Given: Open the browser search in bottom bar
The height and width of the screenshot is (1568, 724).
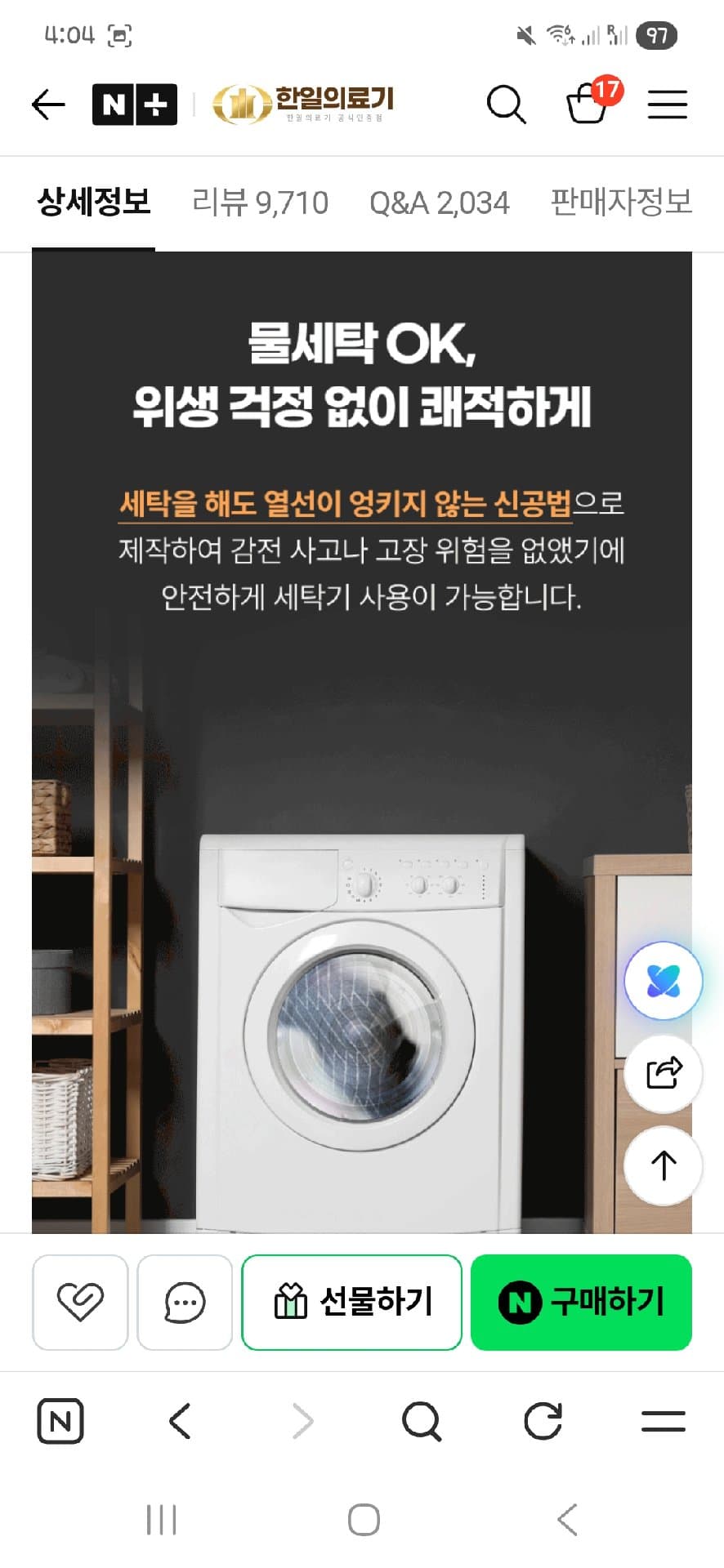Looking at the screenshot, I should (422, 1421).
